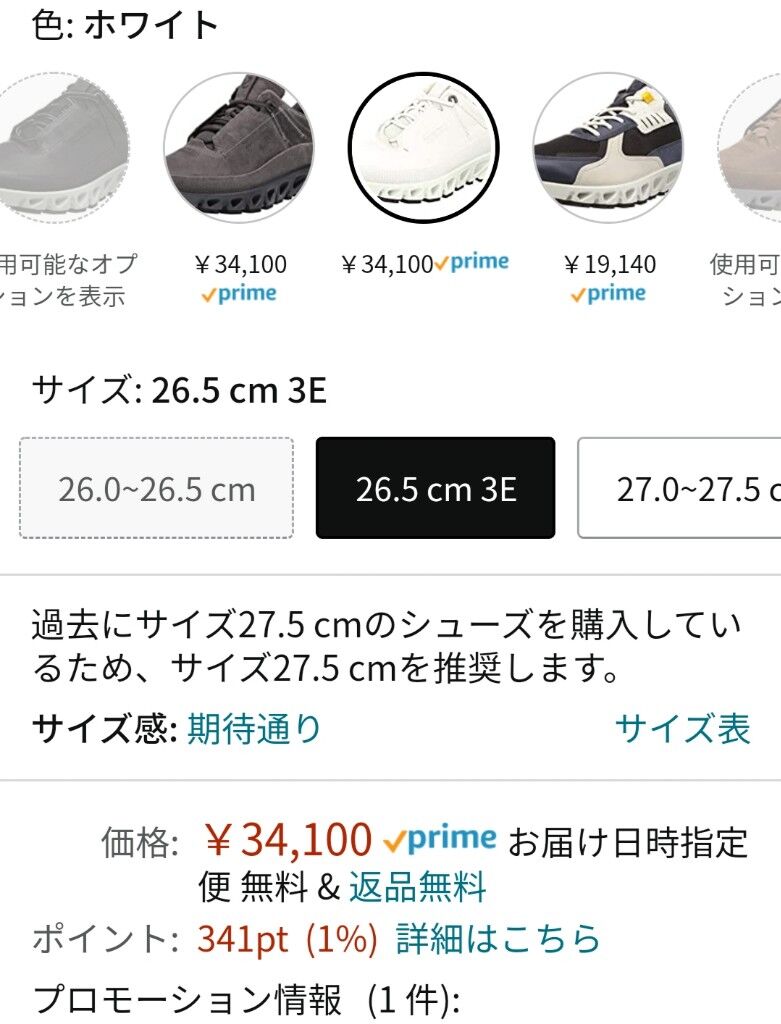This screenshot has width=781, height=1024.
Task: Select size 26.0~26.5 cm
Action: tap(157, 489)
